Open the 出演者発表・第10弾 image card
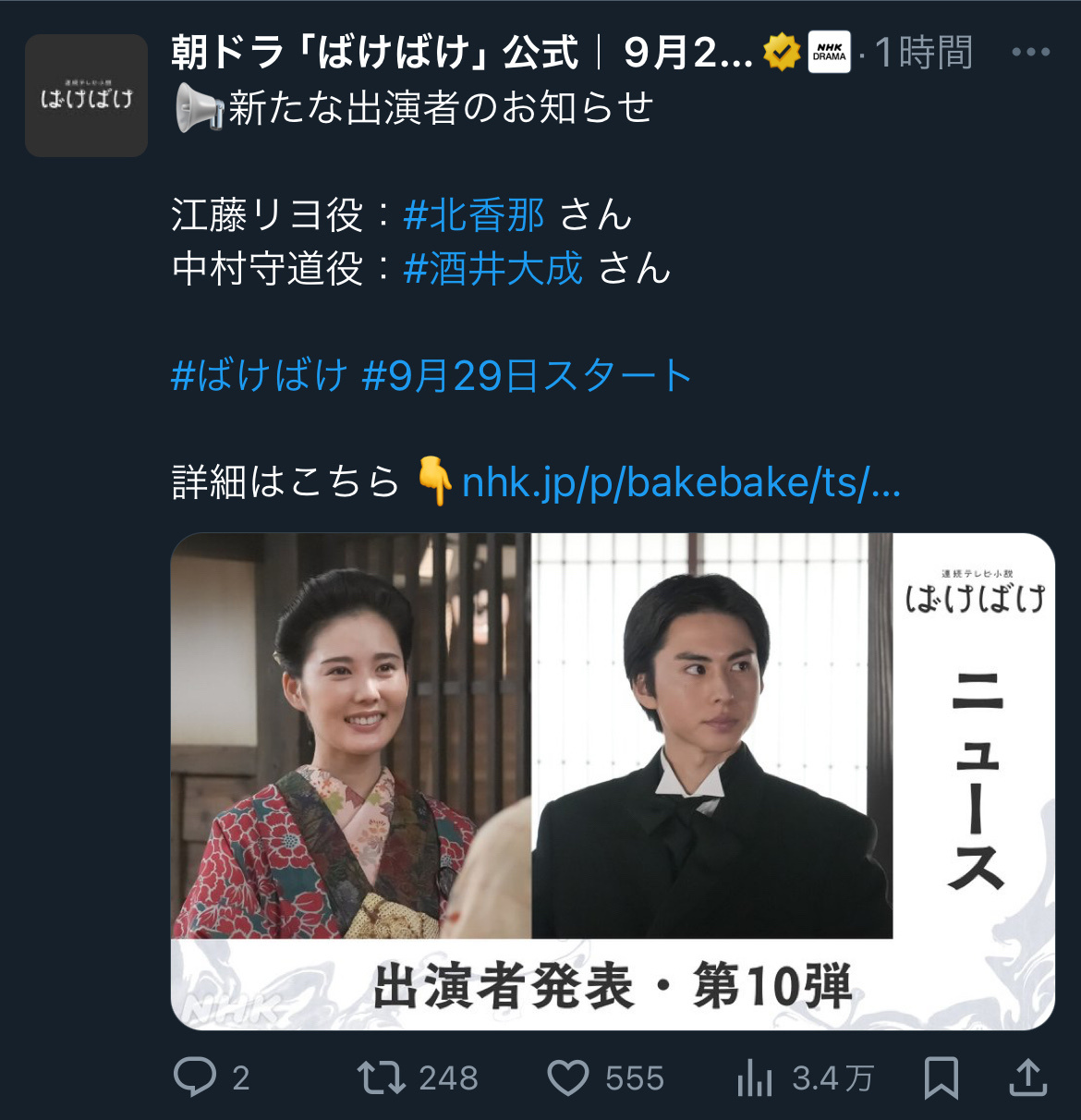 coord(612,781)
